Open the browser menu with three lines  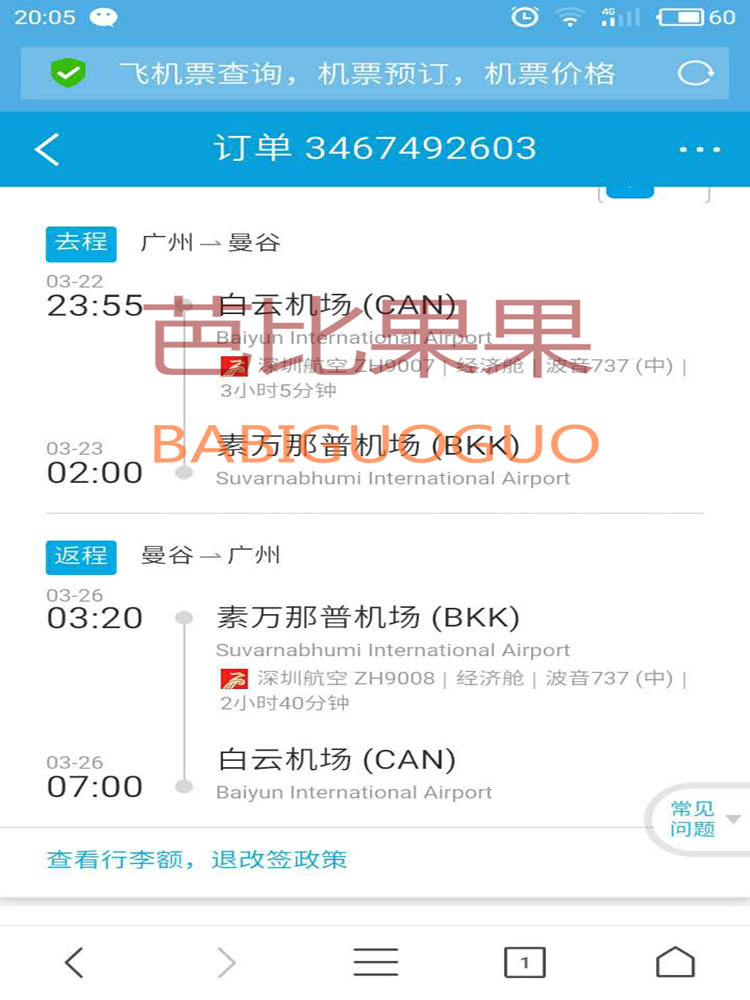point(376,962)
